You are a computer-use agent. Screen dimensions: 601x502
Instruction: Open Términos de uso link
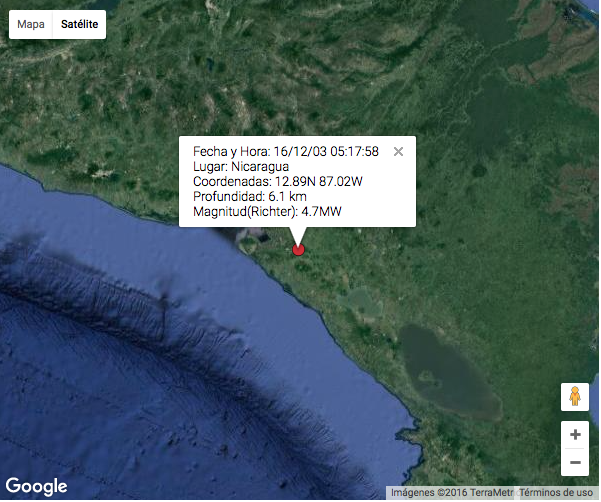coord(556,493)
